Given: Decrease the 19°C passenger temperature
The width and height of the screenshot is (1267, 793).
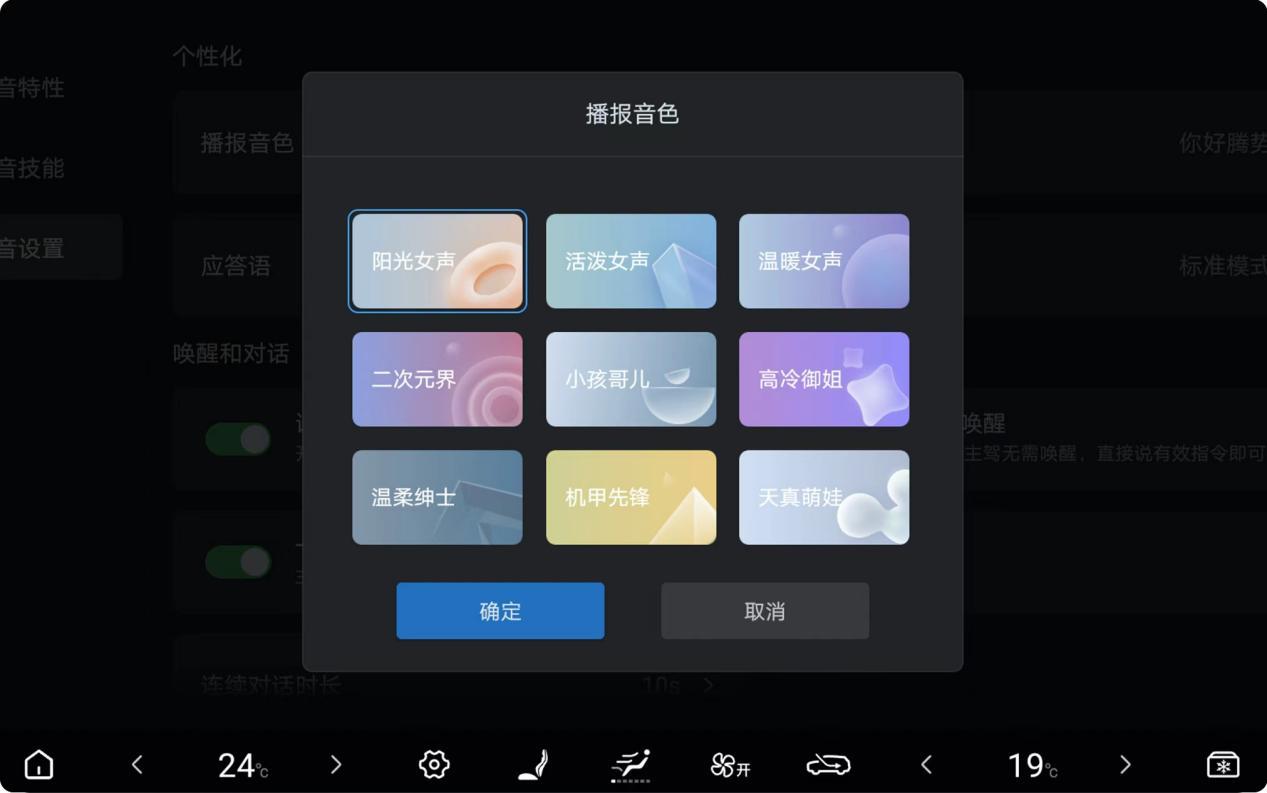Looking at the screenshot, I should coord(926,765).
